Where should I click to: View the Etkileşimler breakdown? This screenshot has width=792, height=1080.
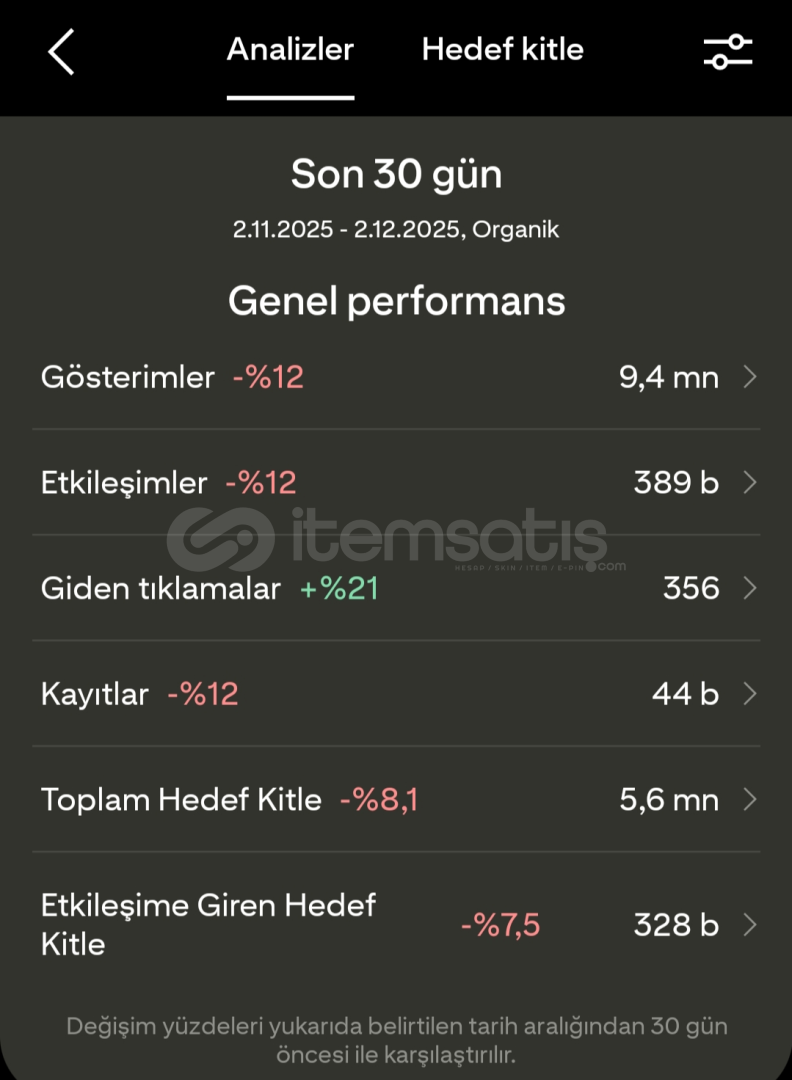396,483
